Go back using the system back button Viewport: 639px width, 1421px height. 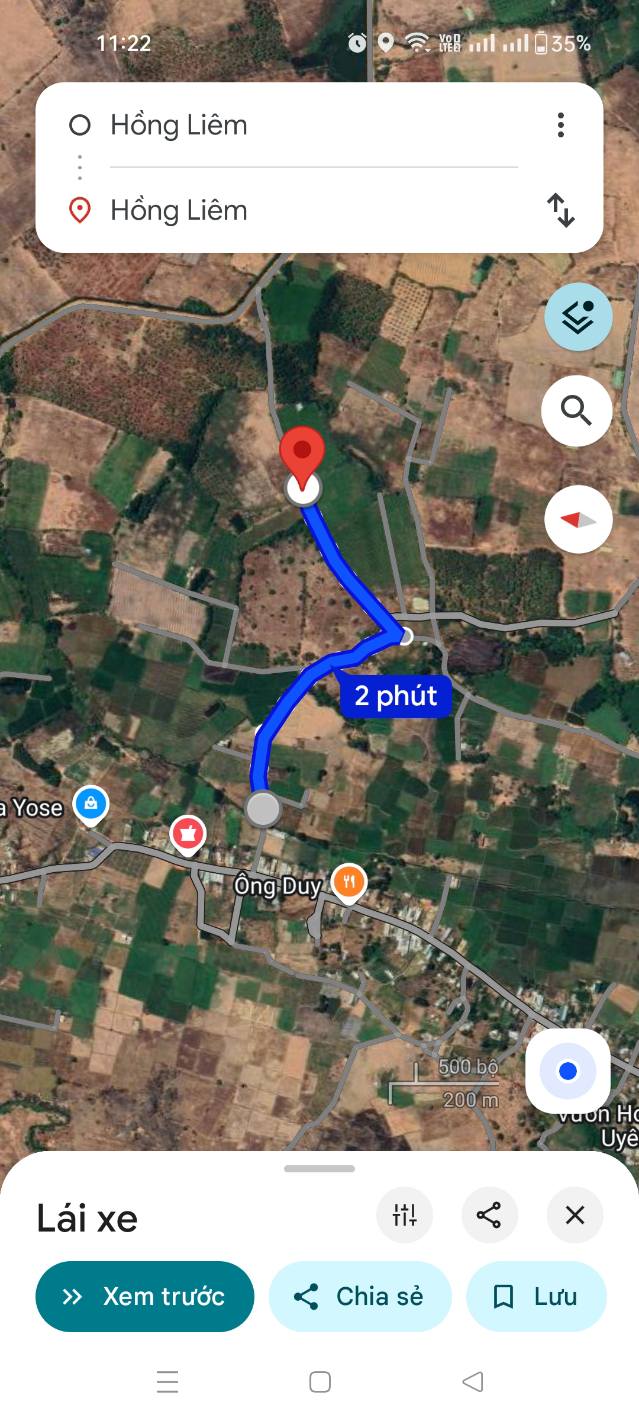(x=472, y=1382)
